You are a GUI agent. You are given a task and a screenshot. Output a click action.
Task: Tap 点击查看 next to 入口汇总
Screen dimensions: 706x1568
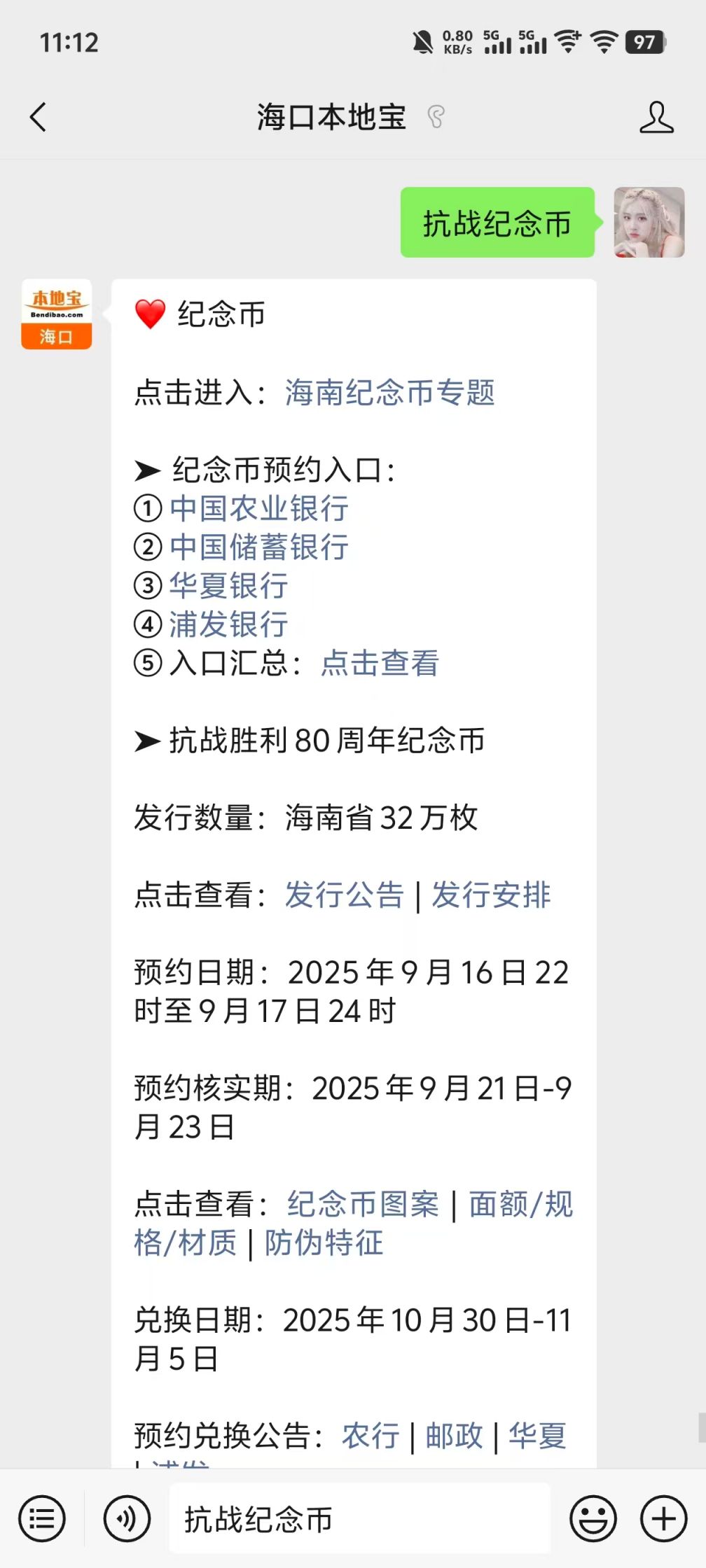click(x=380, y=663)
